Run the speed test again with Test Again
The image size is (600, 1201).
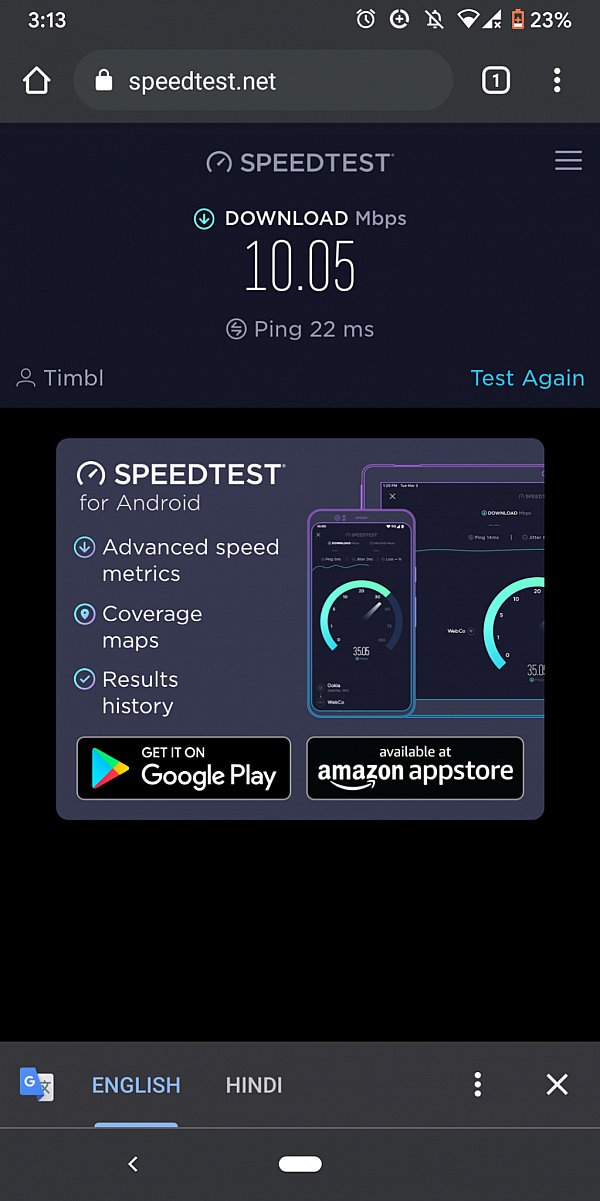527,378
